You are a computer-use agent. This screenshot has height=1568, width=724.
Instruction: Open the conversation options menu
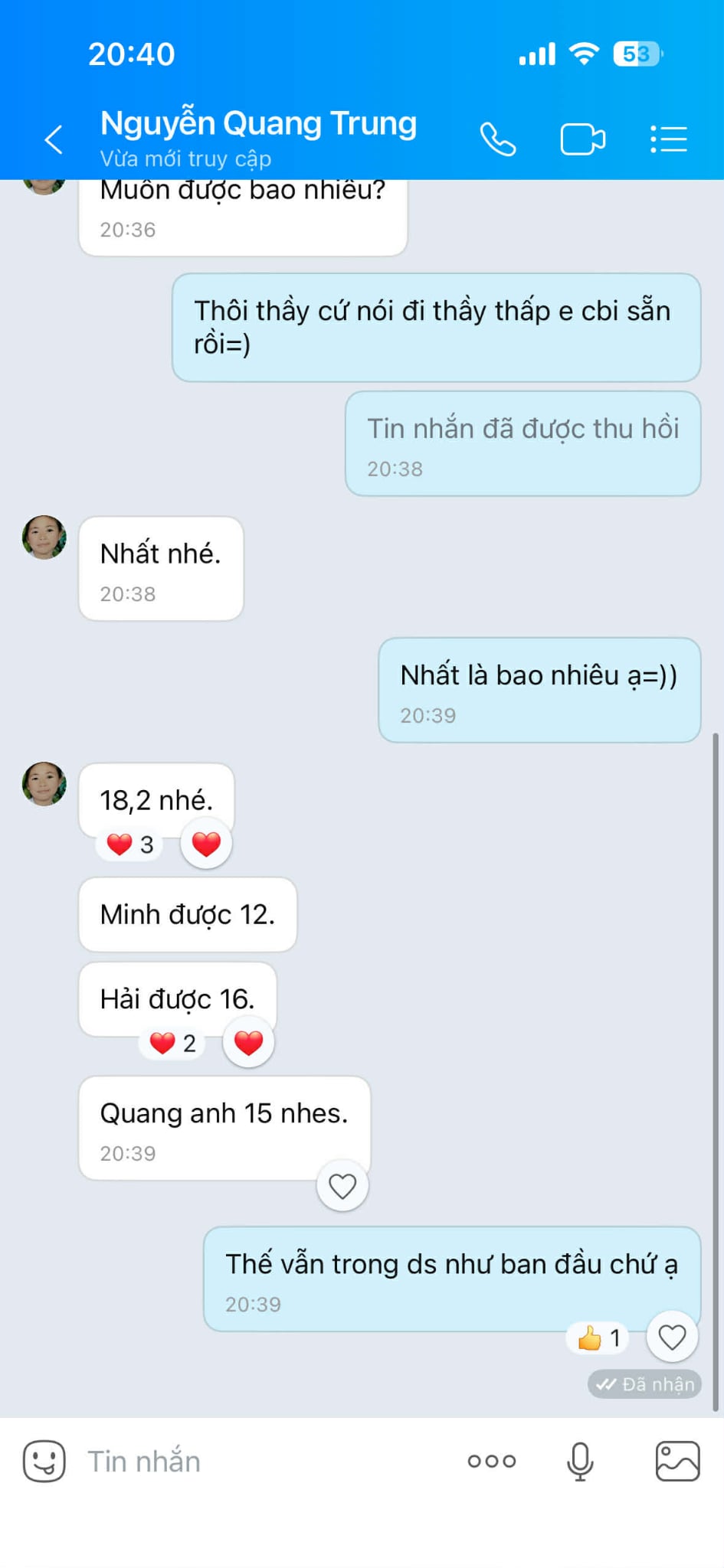tap(668, 139)
